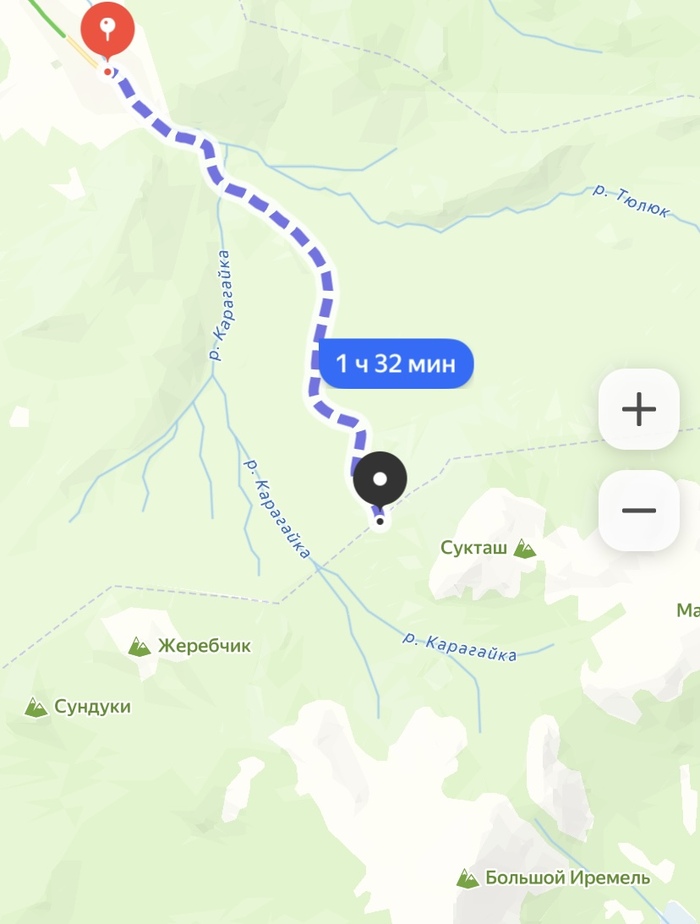
Task: Tap the 1 ч 32 мин route bubble
Action: coord(396,363)
